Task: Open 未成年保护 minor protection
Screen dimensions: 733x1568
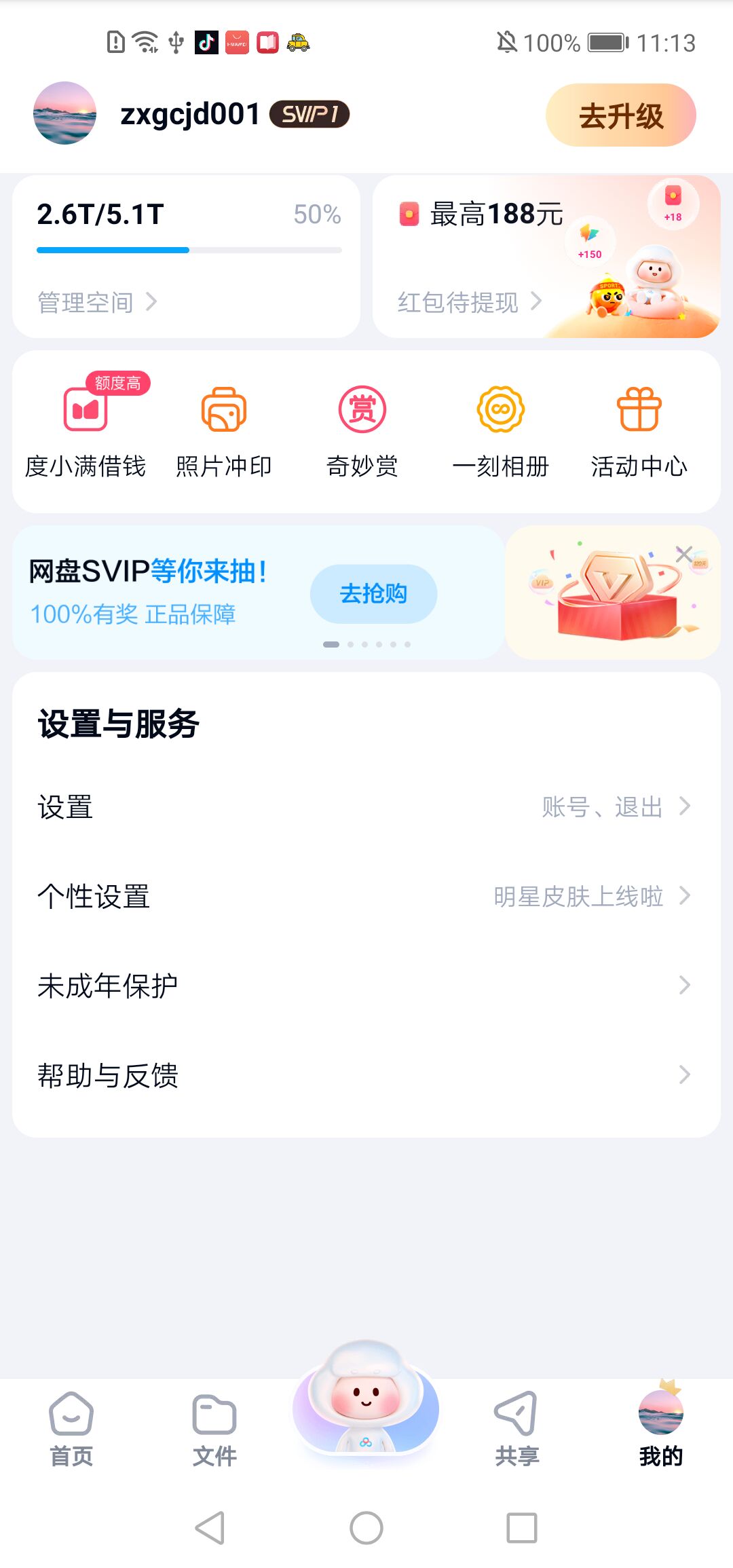Action: (366, 986)
